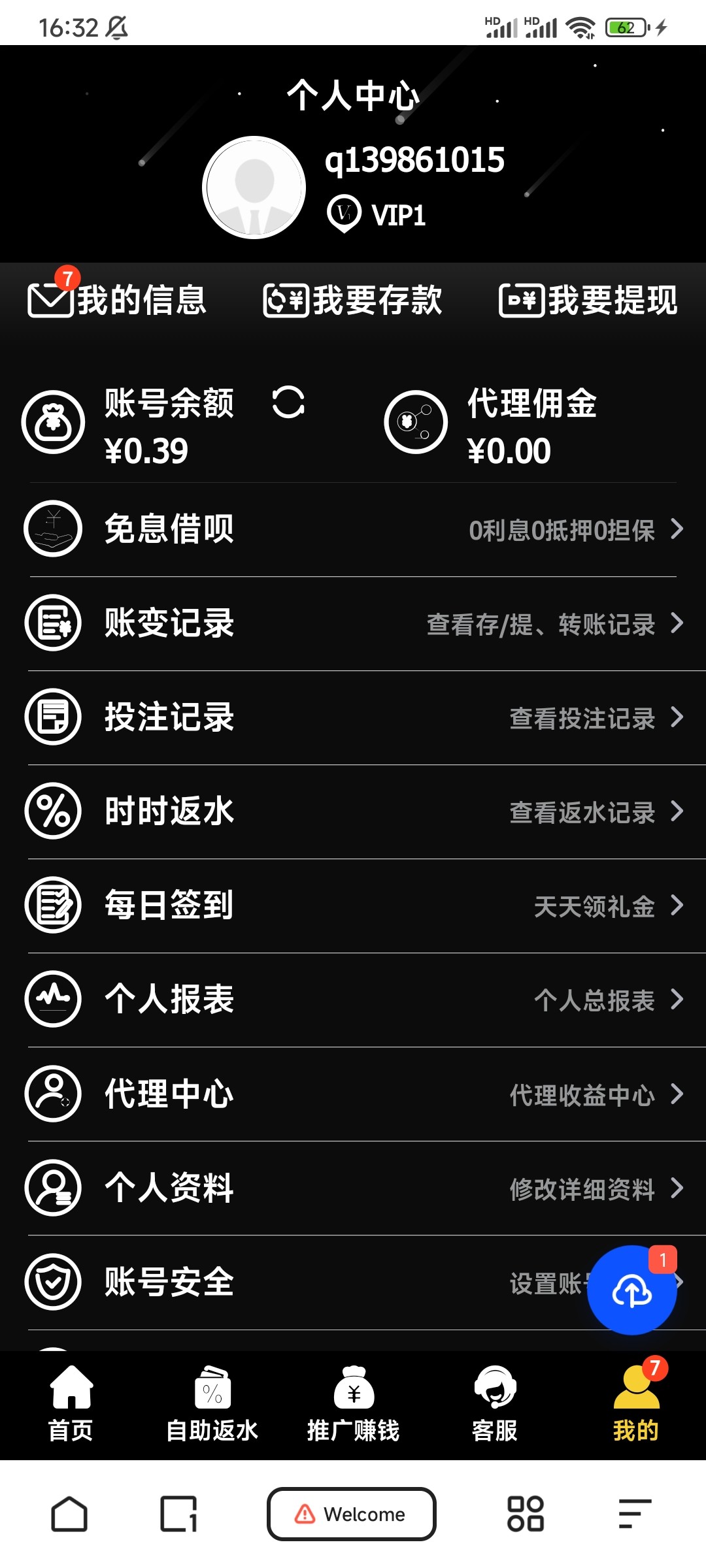Open 时时返水 rebate records
Screen dimensions: 706x1568
(x=677, y=812)
